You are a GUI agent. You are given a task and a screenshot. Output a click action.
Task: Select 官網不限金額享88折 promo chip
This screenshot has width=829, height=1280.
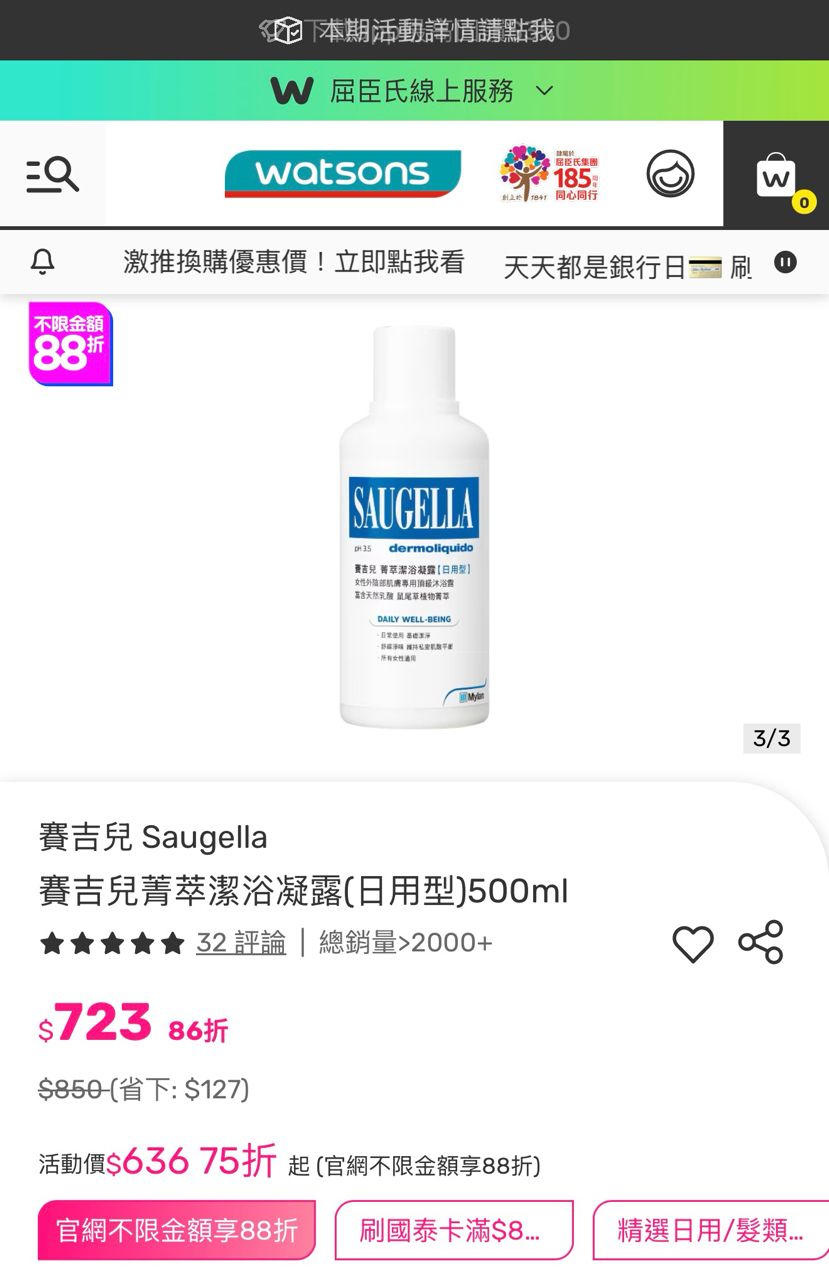point(177,1230)
